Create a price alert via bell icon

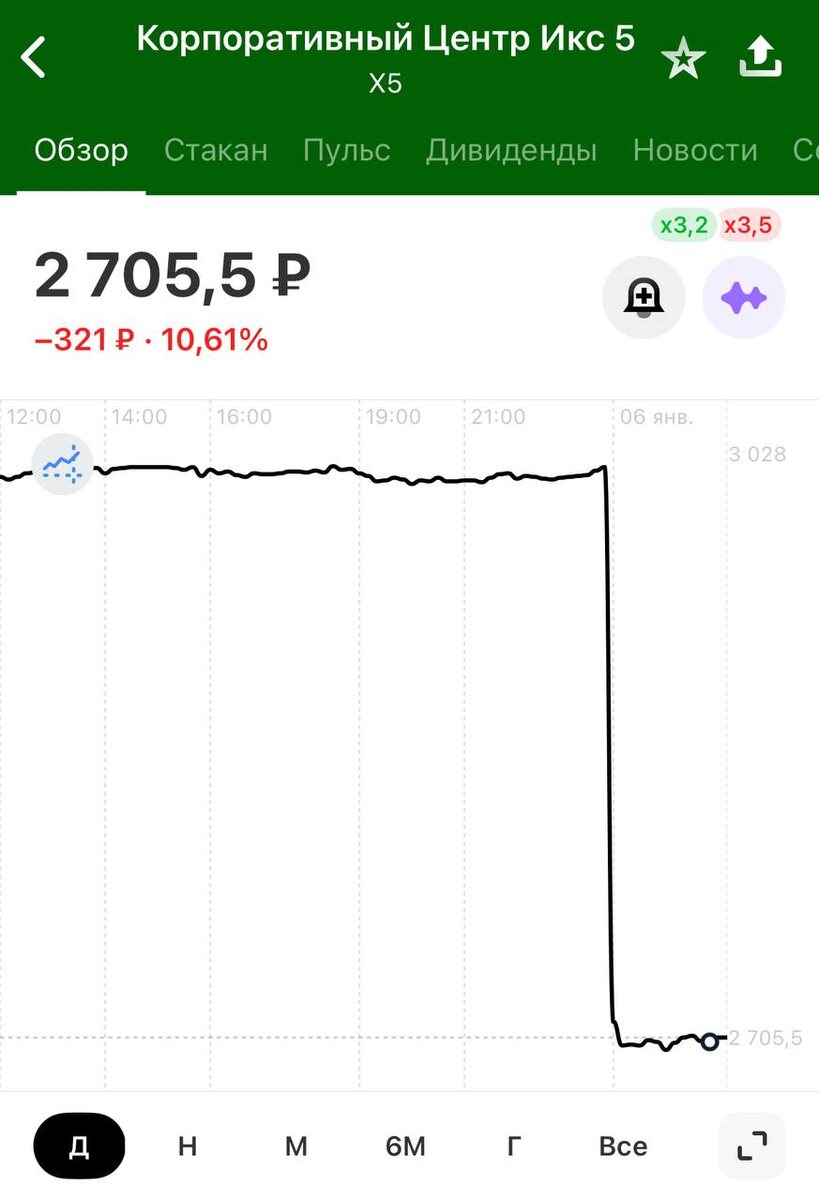pyautogui.click(x=643, y=297)
